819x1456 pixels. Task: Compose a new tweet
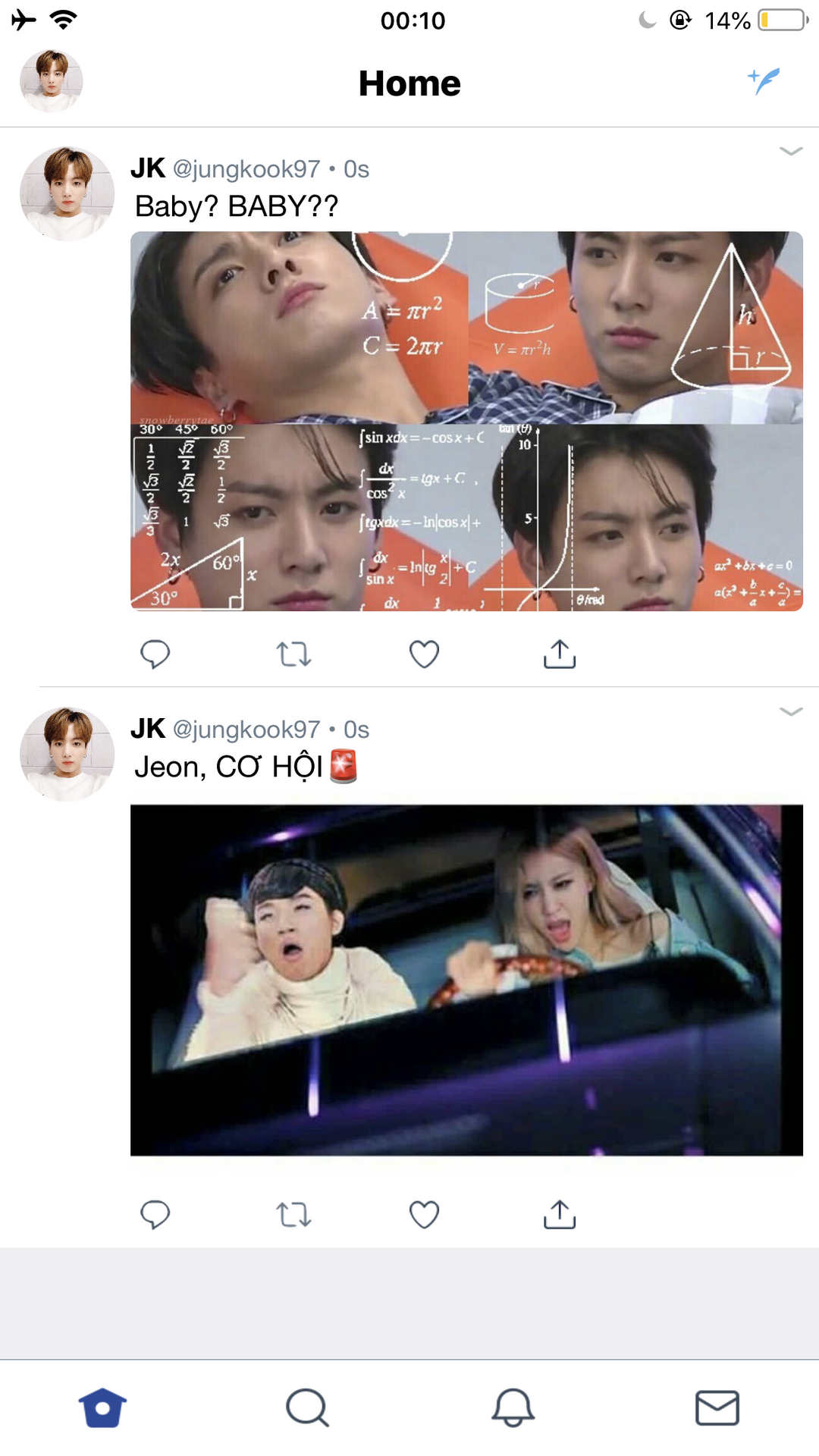(x=764, y=80)
